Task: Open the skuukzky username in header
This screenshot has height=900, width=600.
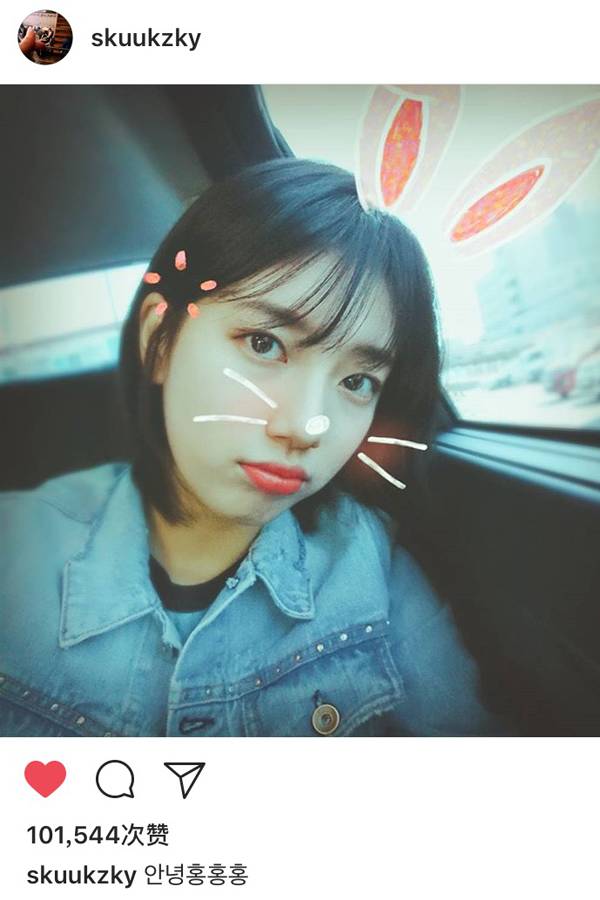Action: click(146, 38)
